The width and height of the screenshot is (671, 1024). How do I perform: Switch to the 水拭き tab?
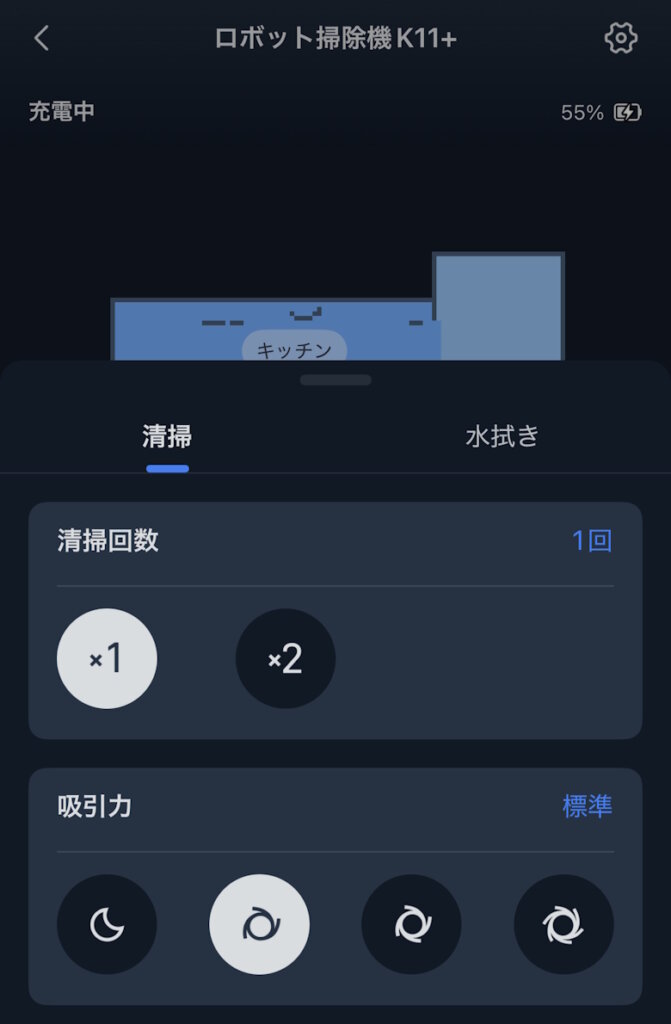(502, 437)
